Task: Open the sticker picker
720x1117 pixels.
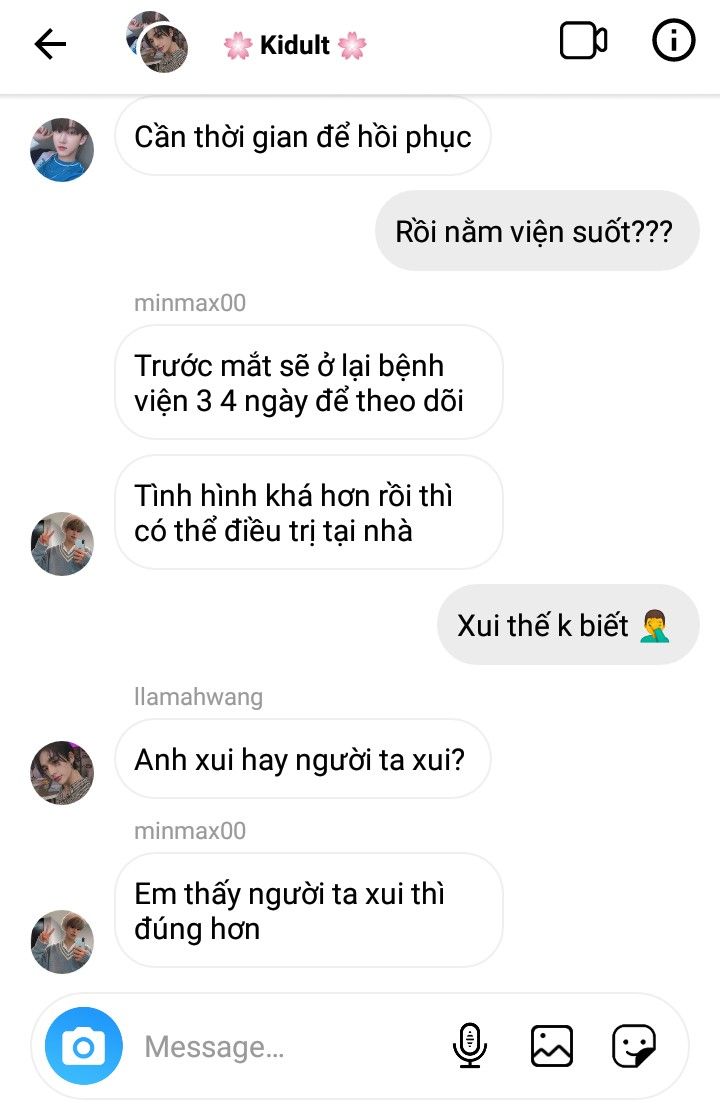Action: point(634,1046)
